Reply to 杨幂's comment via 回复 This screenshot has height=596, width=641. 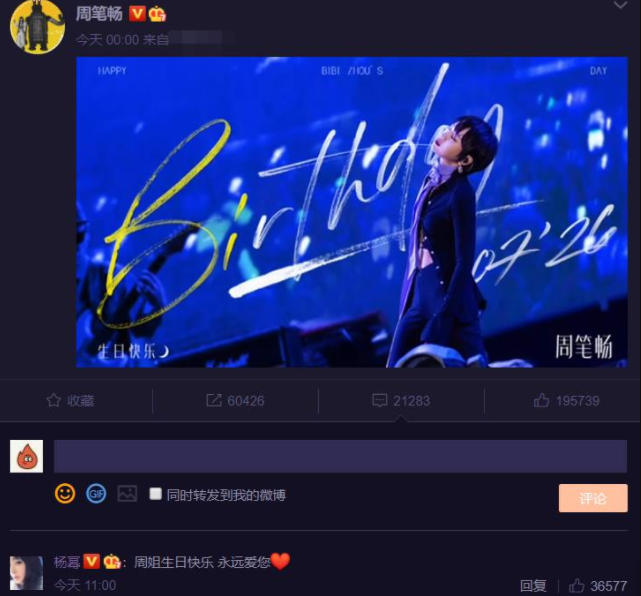tap(533, 586)
